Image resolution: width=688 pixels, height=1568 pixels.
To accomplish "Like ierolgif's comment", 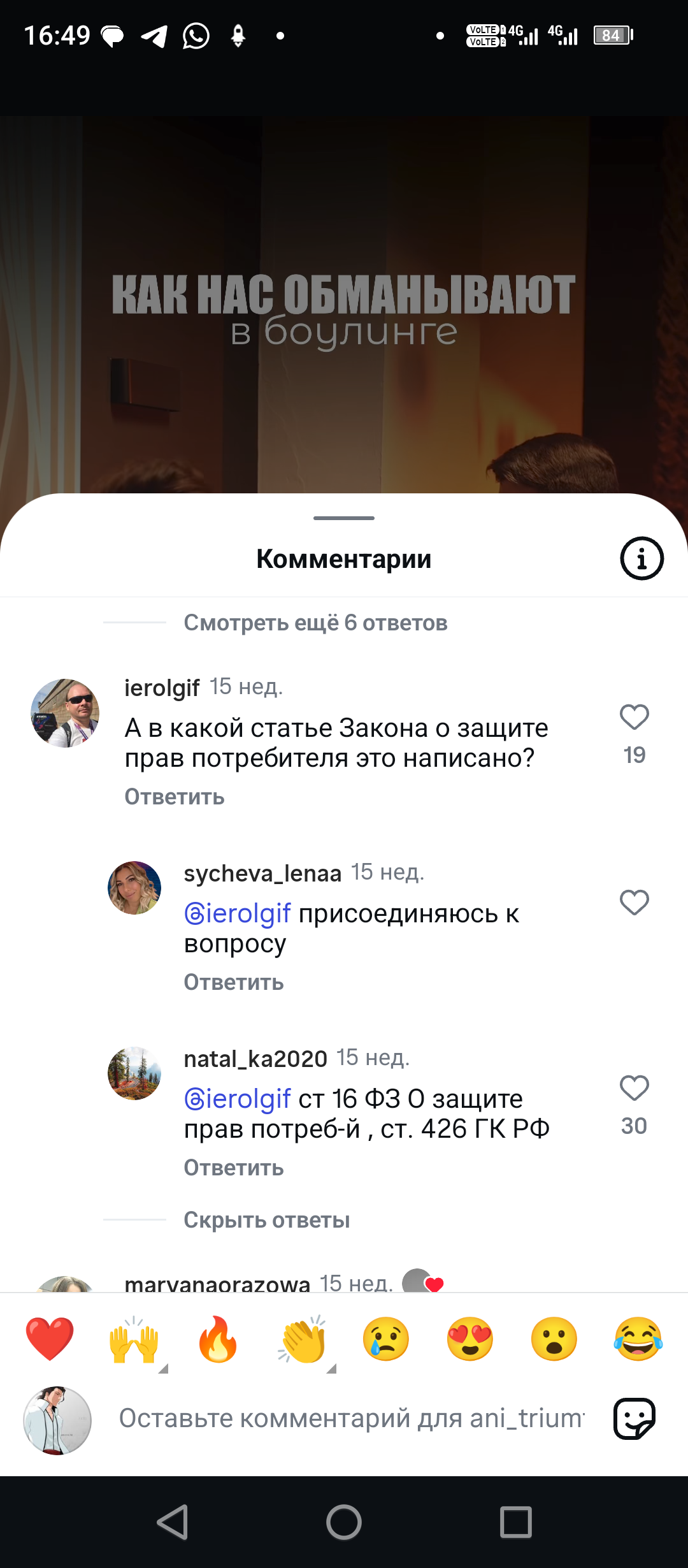I will [x=634, y=717].
